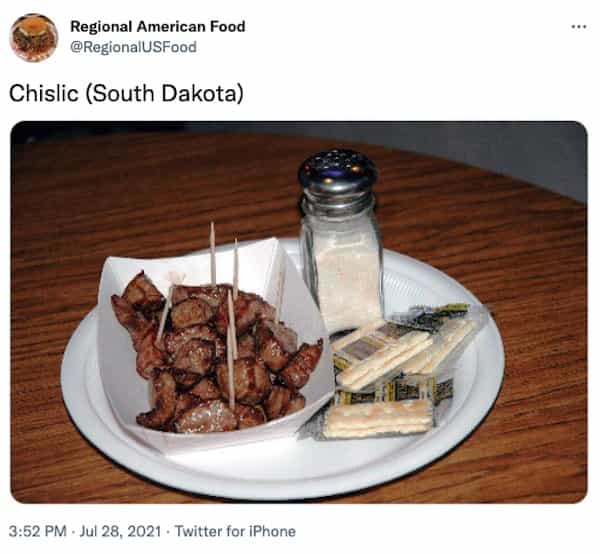View the Chislic photo full screen

pyautogui.click(x=298, y=312)
